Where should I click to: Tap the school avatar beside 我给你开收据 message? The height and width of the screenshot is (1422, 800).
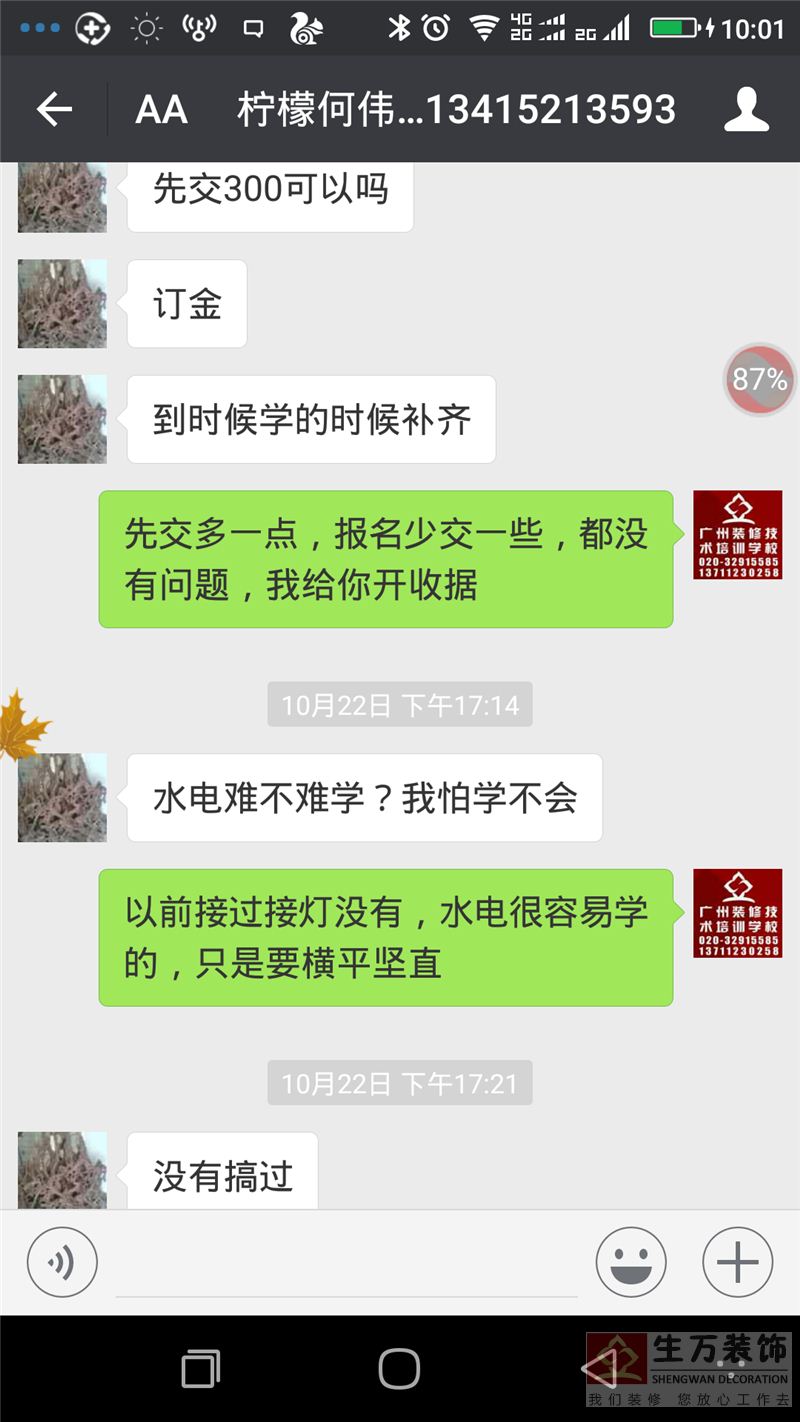738,535
